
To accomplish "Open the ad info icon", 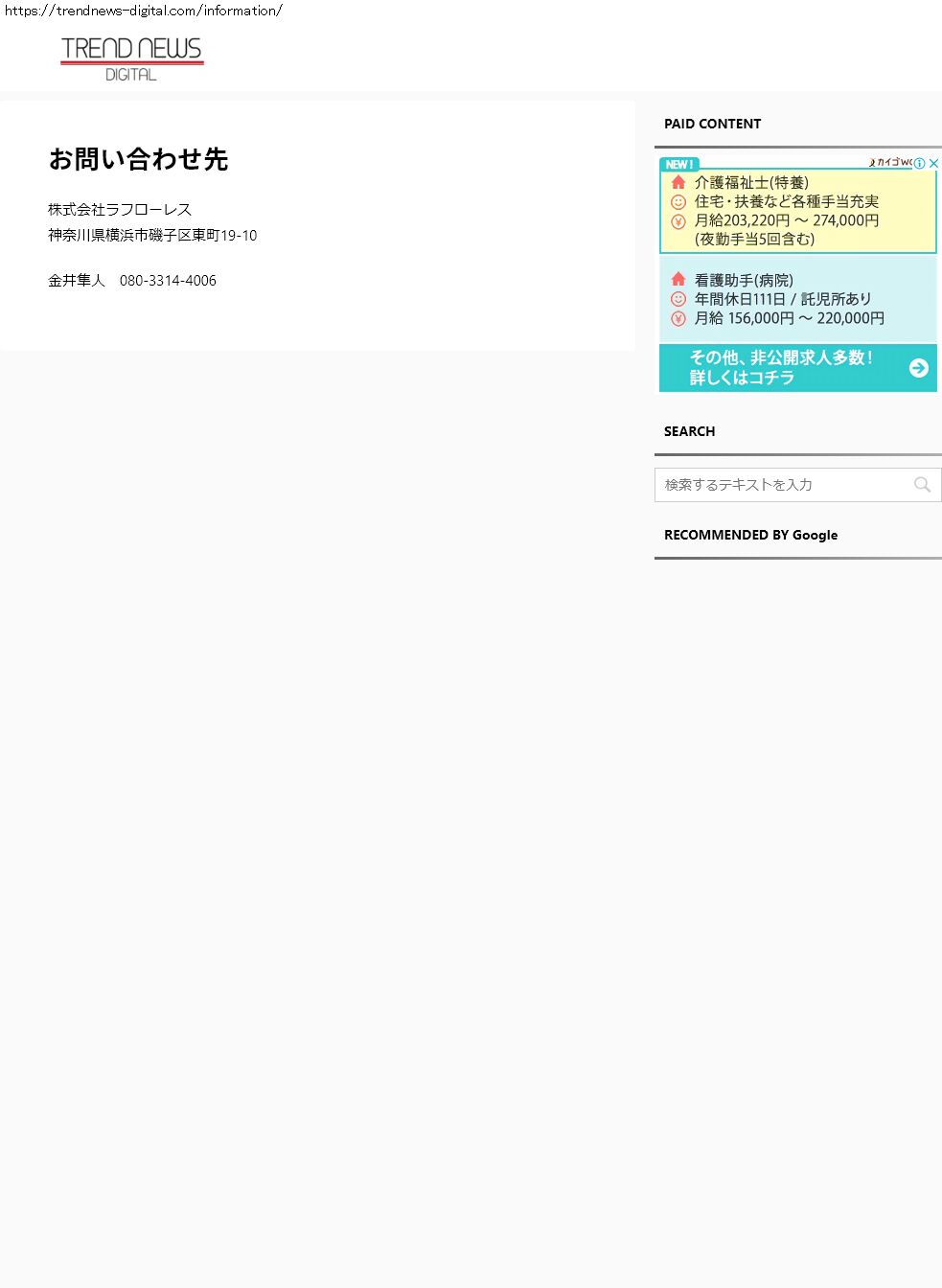I will pyautogui.click(x=920, y=164).
